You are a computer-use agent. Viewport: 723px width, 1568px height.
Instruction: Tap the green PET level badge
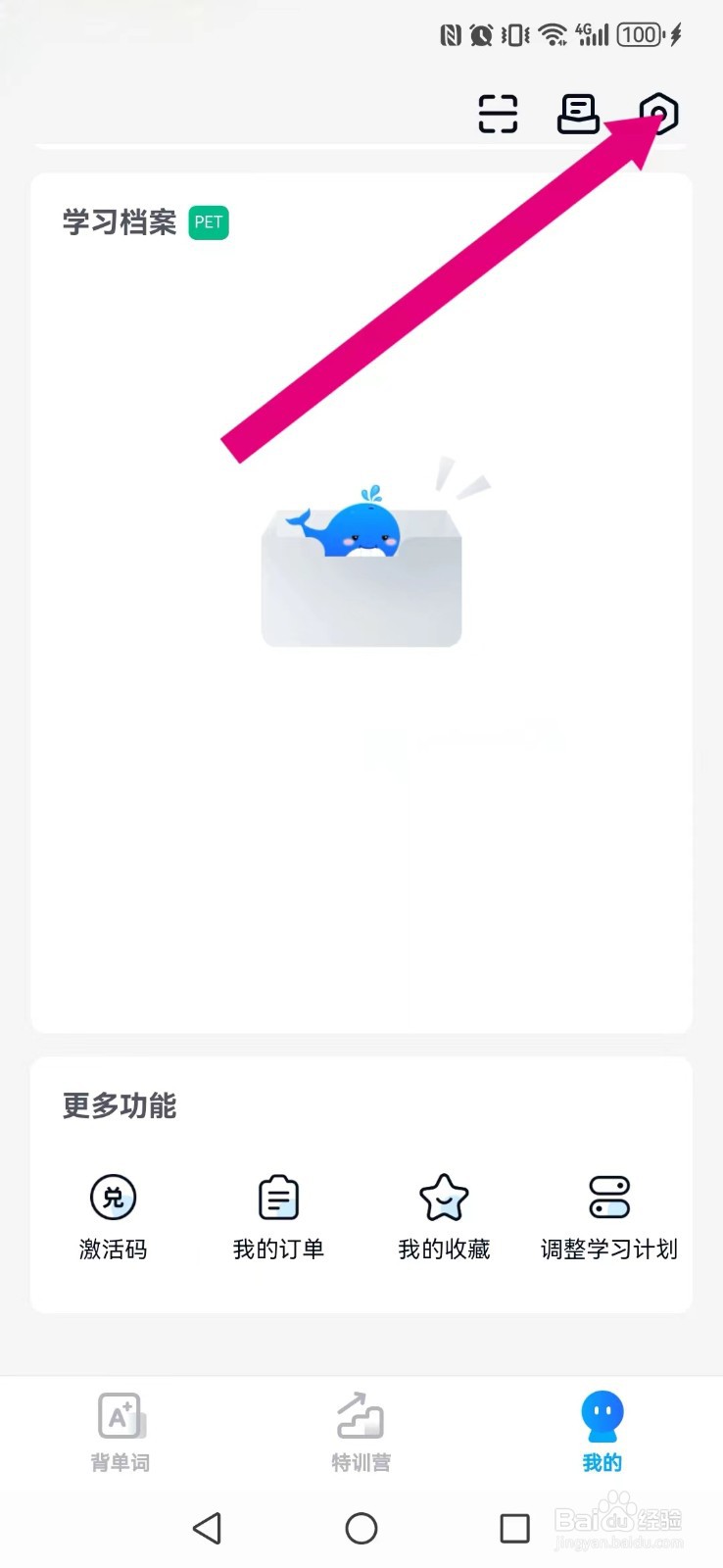pos(208,222)
